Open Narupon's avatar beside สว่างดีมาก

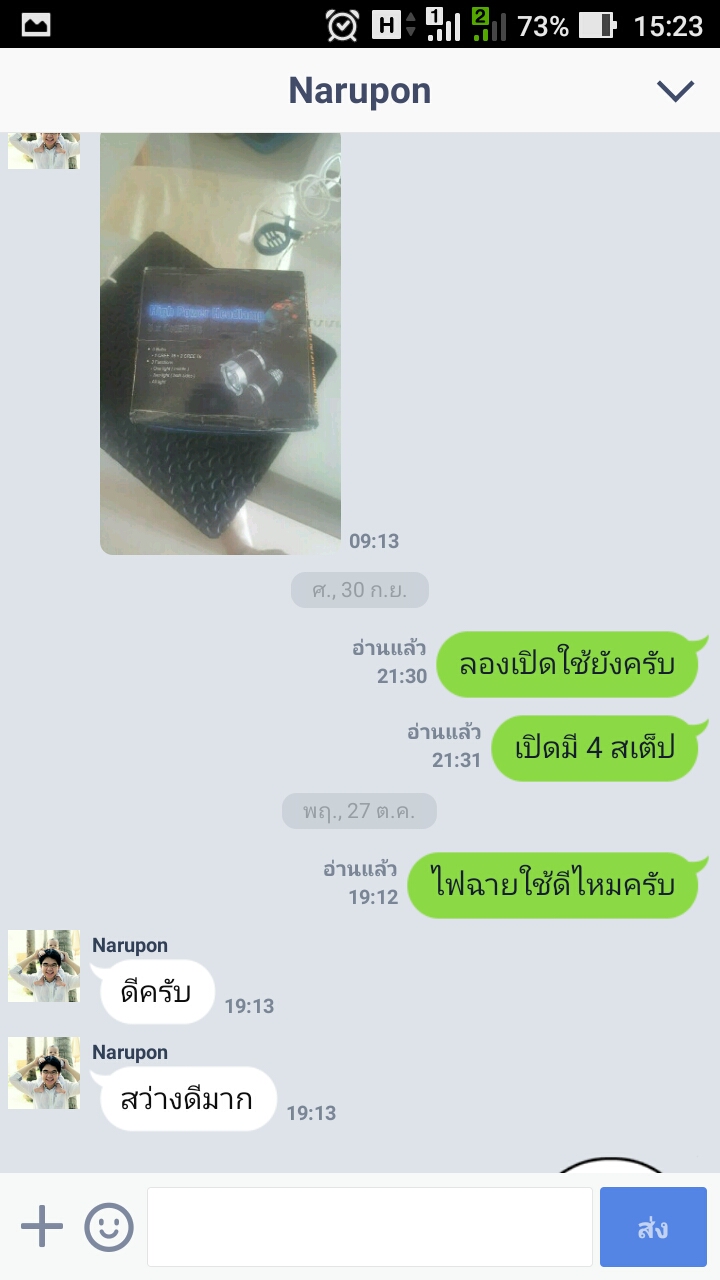pyautogui.click(x=44, y=1073)
